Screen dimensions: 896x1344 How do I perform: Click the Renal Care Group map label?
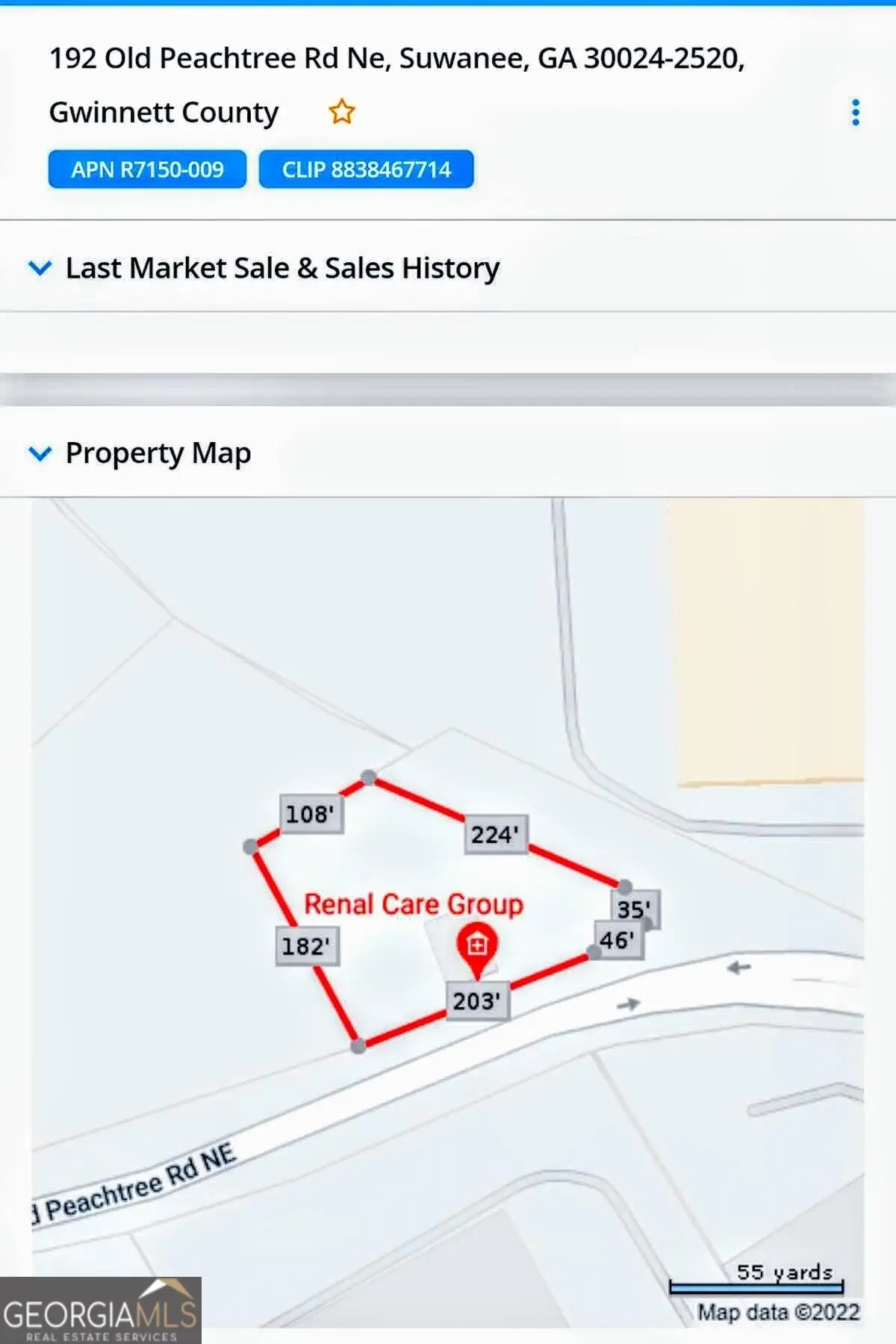pyautogui.click(x=413, y=904)
